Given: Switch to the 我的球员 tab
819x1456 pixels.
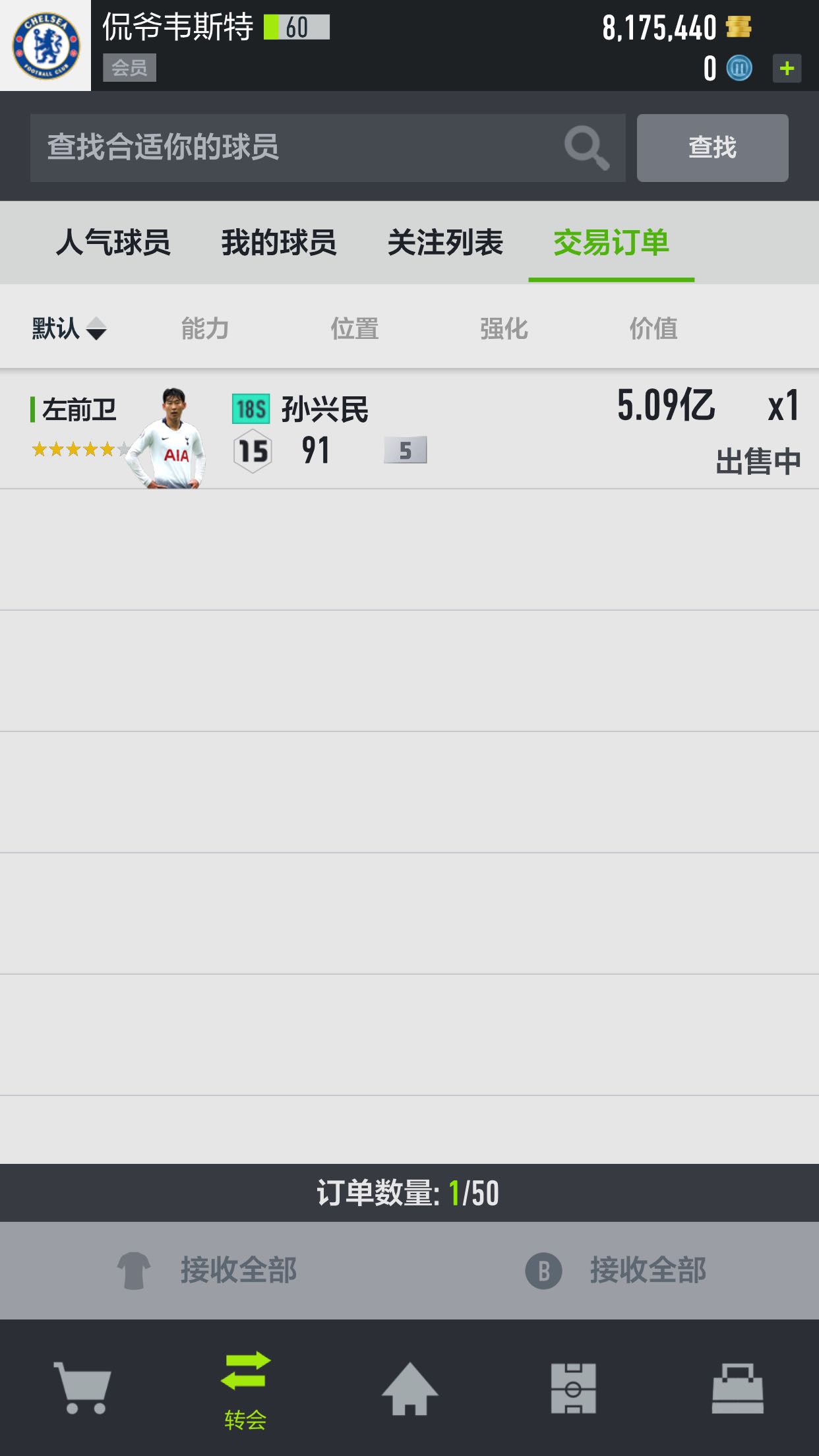Looking at the screenshot, I should click(x=279, y=243).
